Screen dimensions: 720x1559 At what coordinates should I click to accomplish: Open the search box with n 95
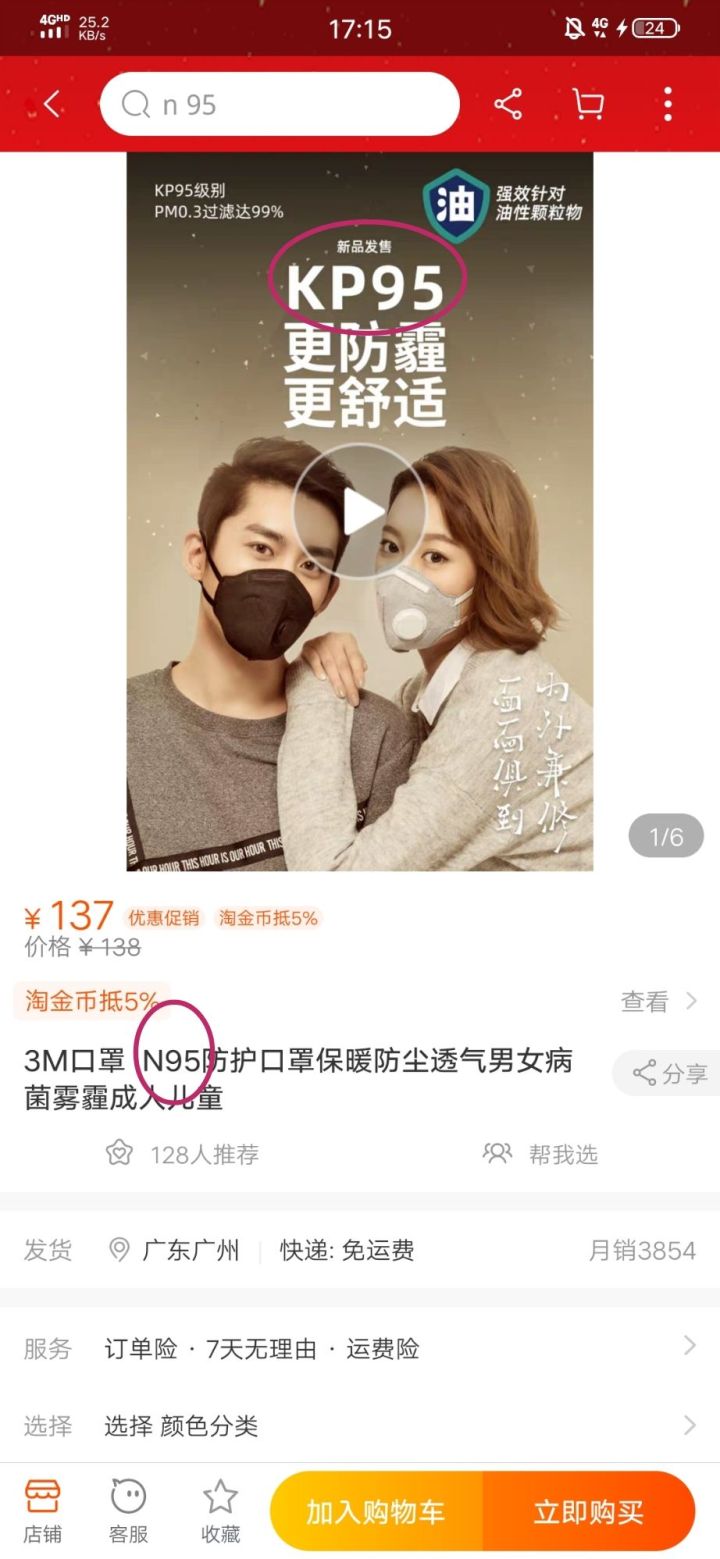280,104
